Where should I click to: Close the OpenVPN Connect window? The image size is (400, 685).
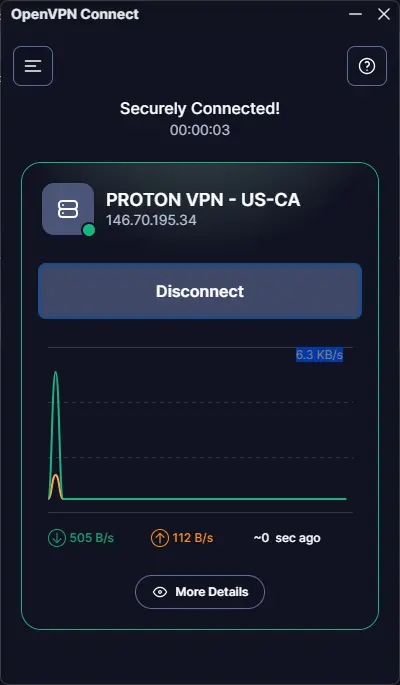coord(384,14)
